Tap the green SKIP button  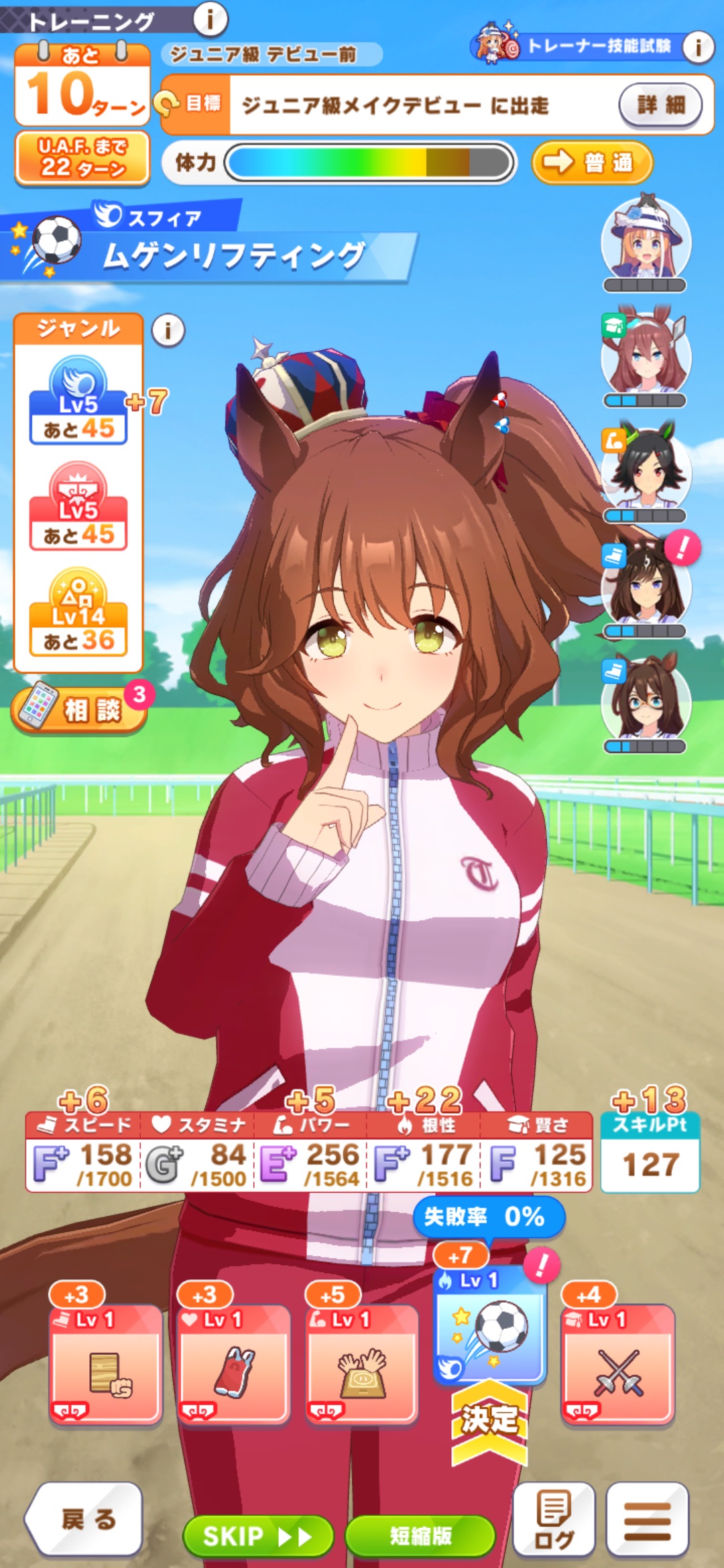point(257,1535)
